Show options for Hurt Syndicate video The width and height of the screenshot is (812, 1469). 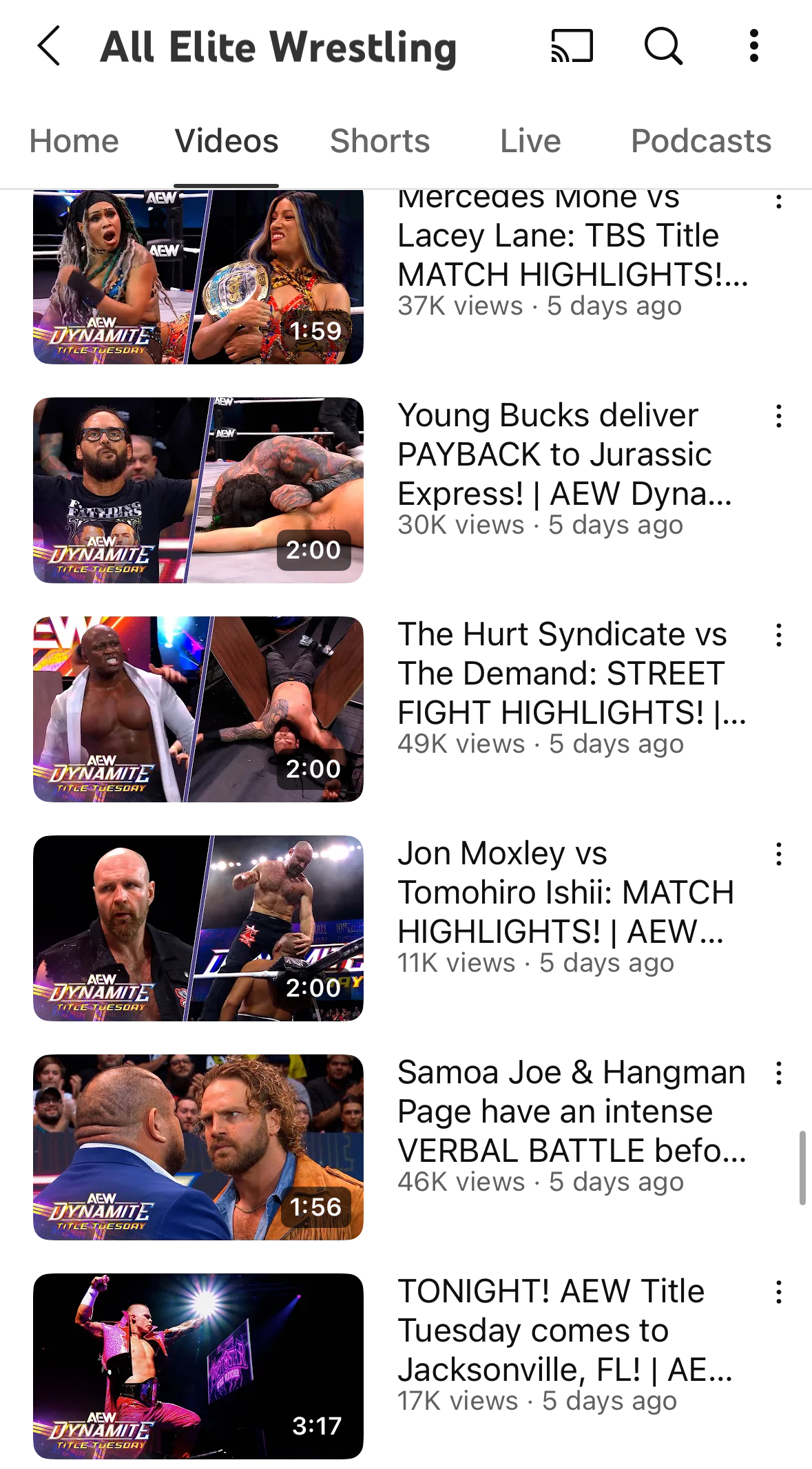pos(779,636)
